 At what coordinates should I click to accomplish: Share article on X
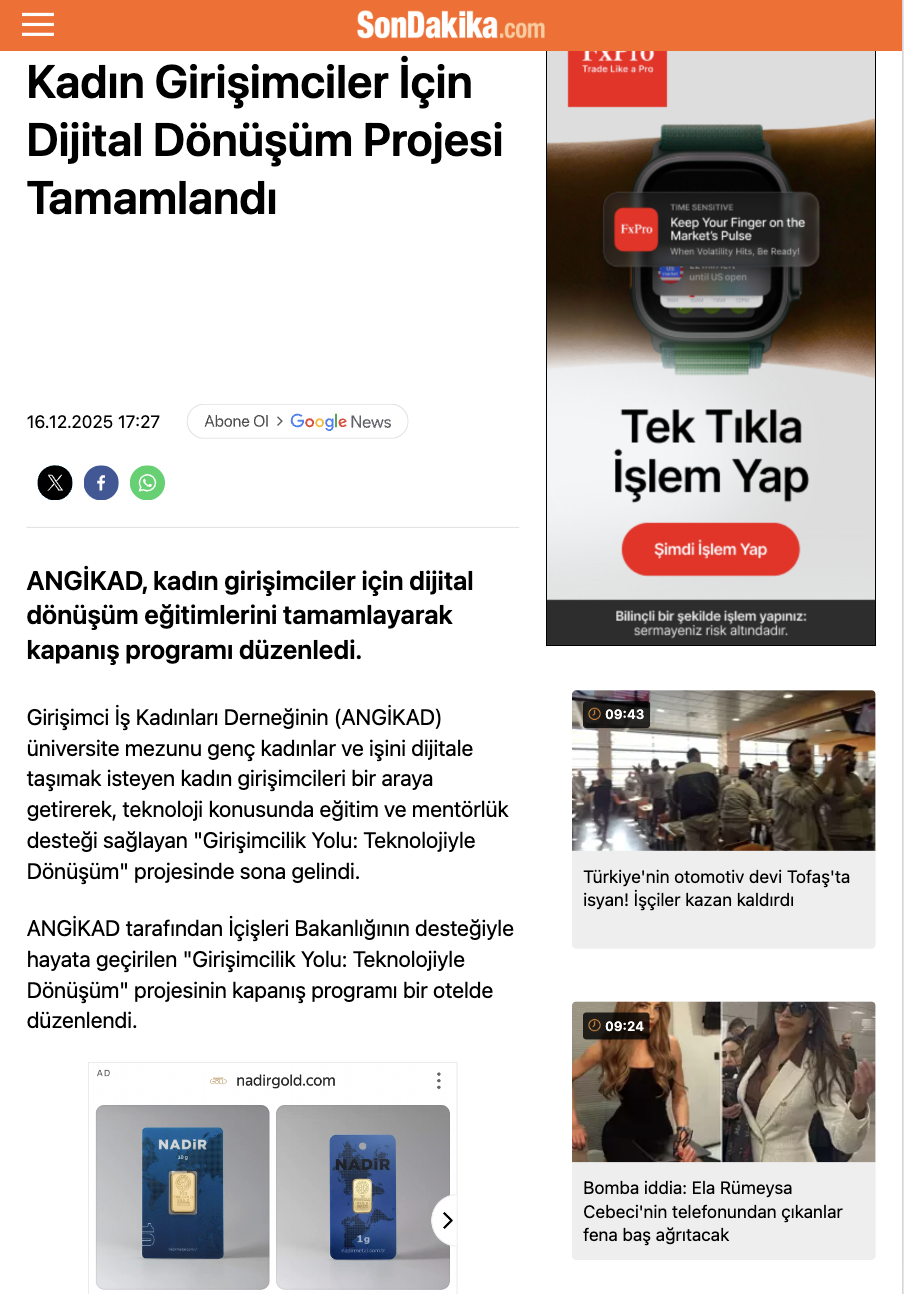[55, 483]
